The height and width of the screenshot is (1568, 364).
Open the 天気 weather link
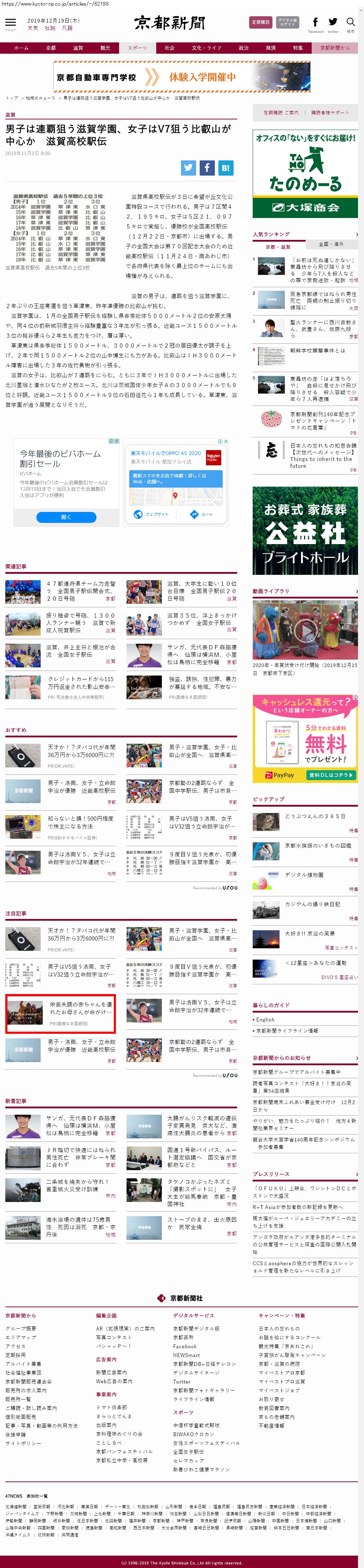[32, 28]
